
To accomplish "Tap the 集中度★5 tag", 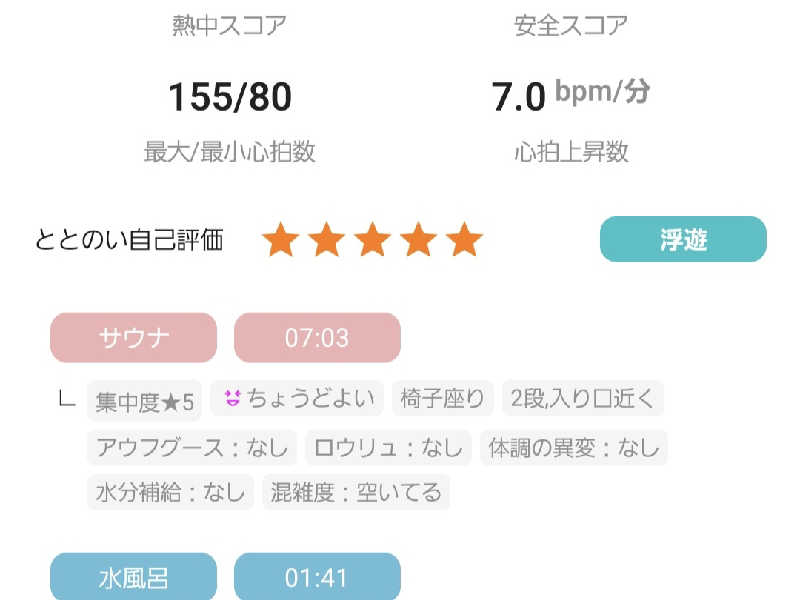I will 145,401.
